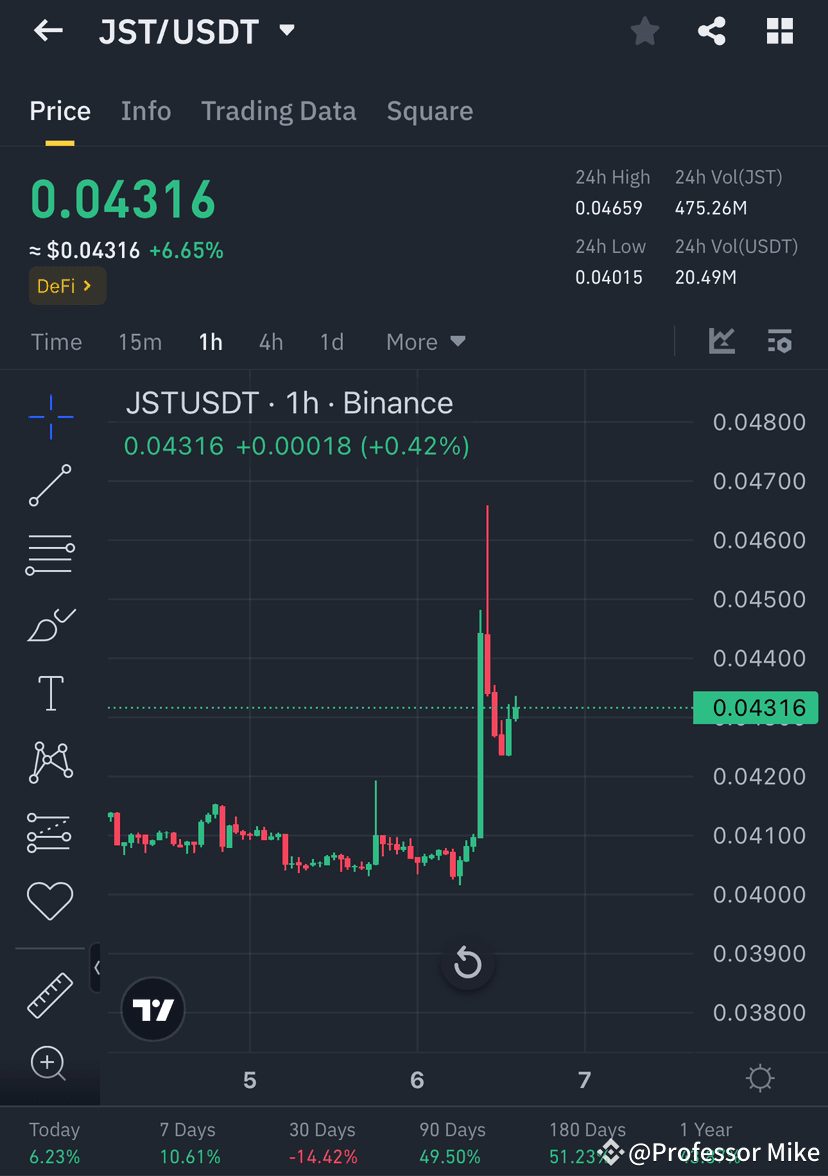Select the trend line drawing tool

49,486
